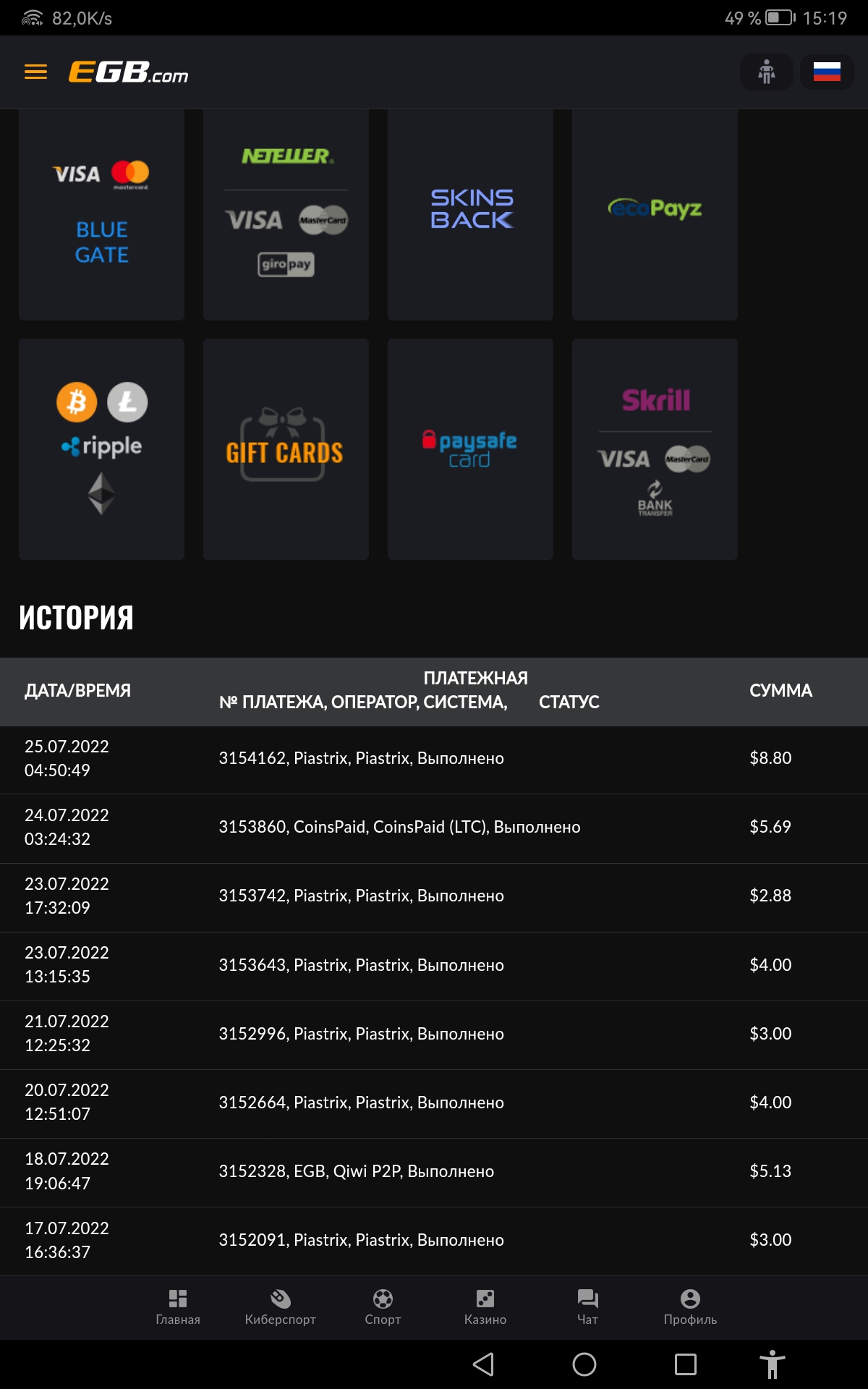Select the Skins Back payment option

pos(470,215)
